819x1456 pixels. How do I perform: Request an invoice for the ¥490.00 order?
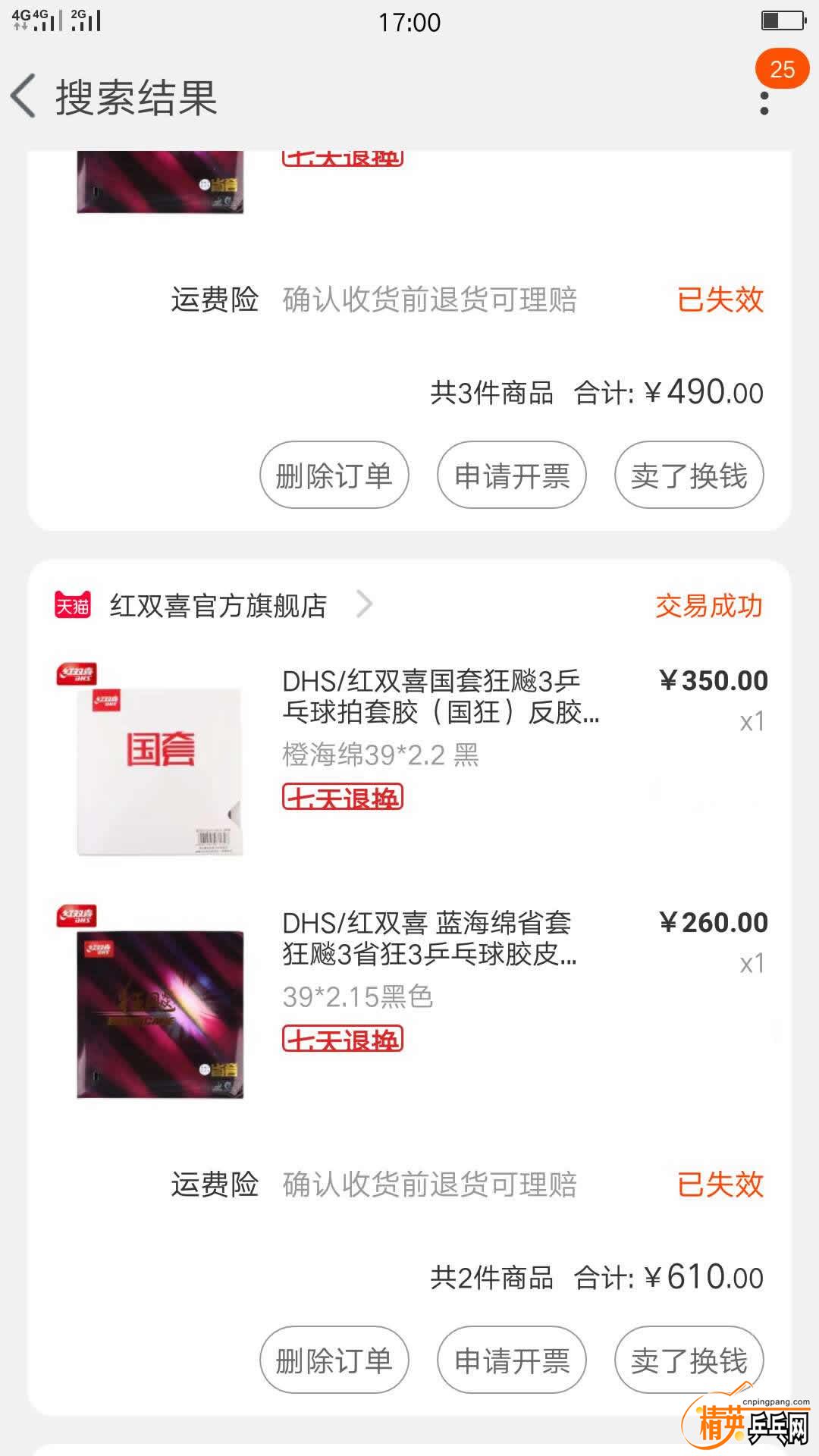[x=511, y=475]
